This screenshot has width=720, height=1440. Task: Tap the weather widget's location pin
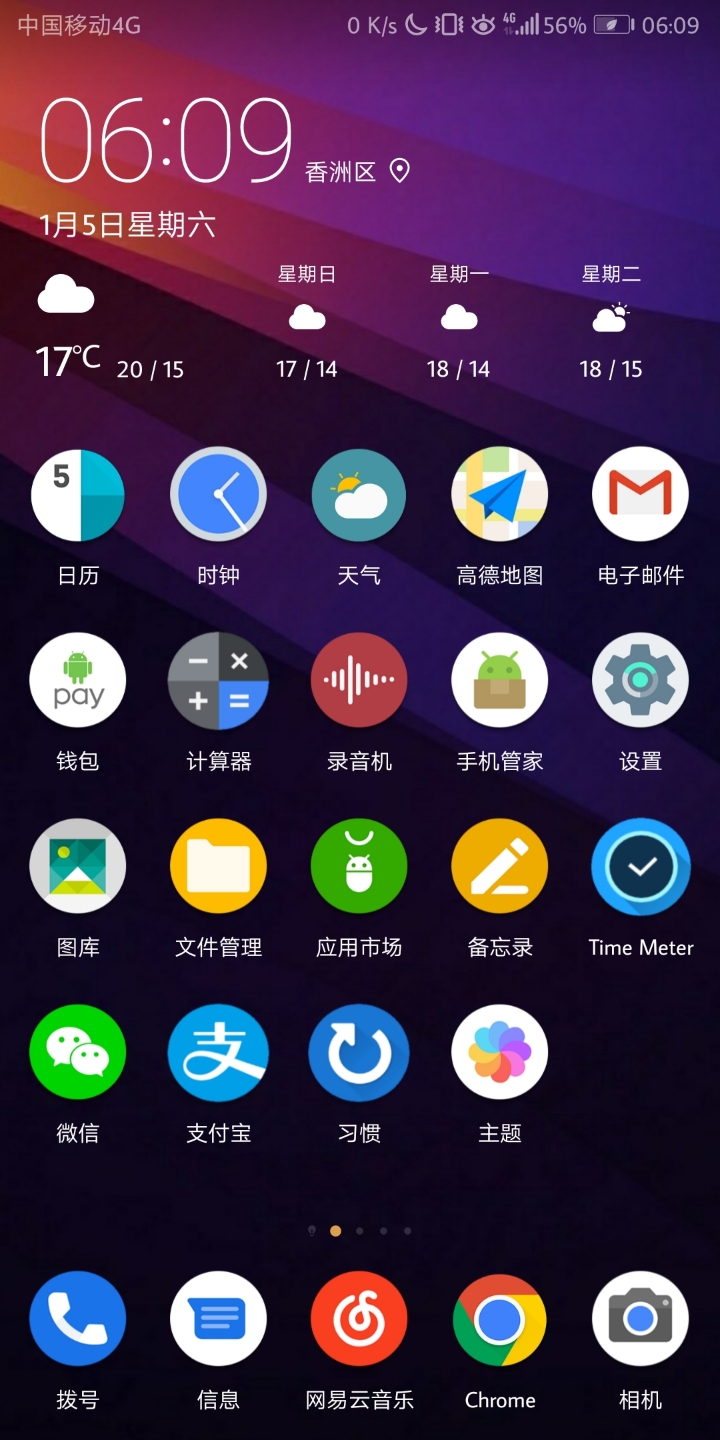pos(399,171)
